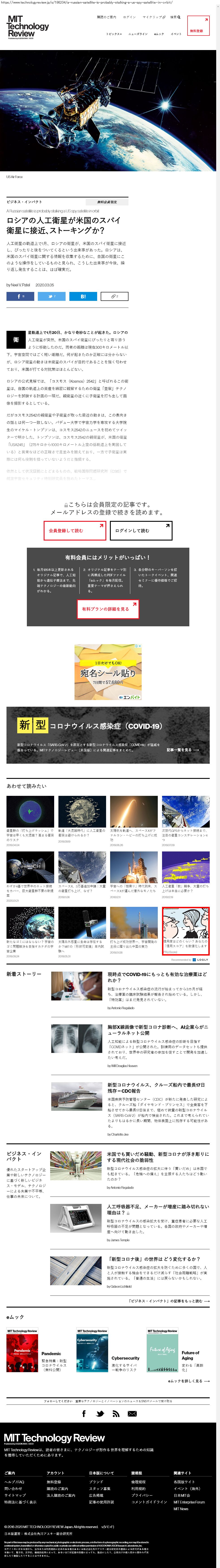This screenshot has height=1568, width=220.
Task: Open story about 胸部X線画像 AI diagnosis
Action: click(157, 1030)
